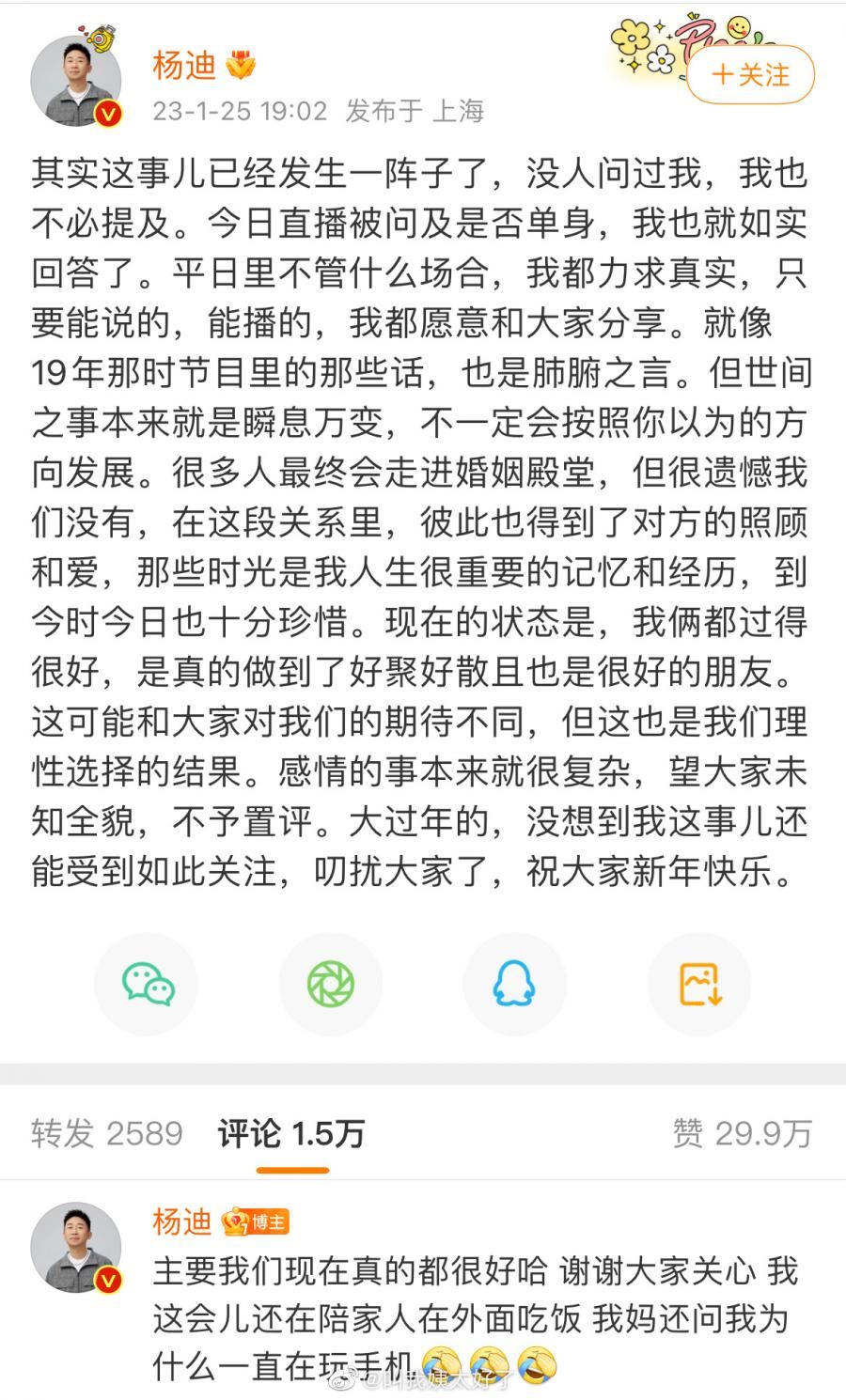Share the post through the QQ penguin icon
The height and width of the screenshot is (1400, 846).
click(514, 983)
